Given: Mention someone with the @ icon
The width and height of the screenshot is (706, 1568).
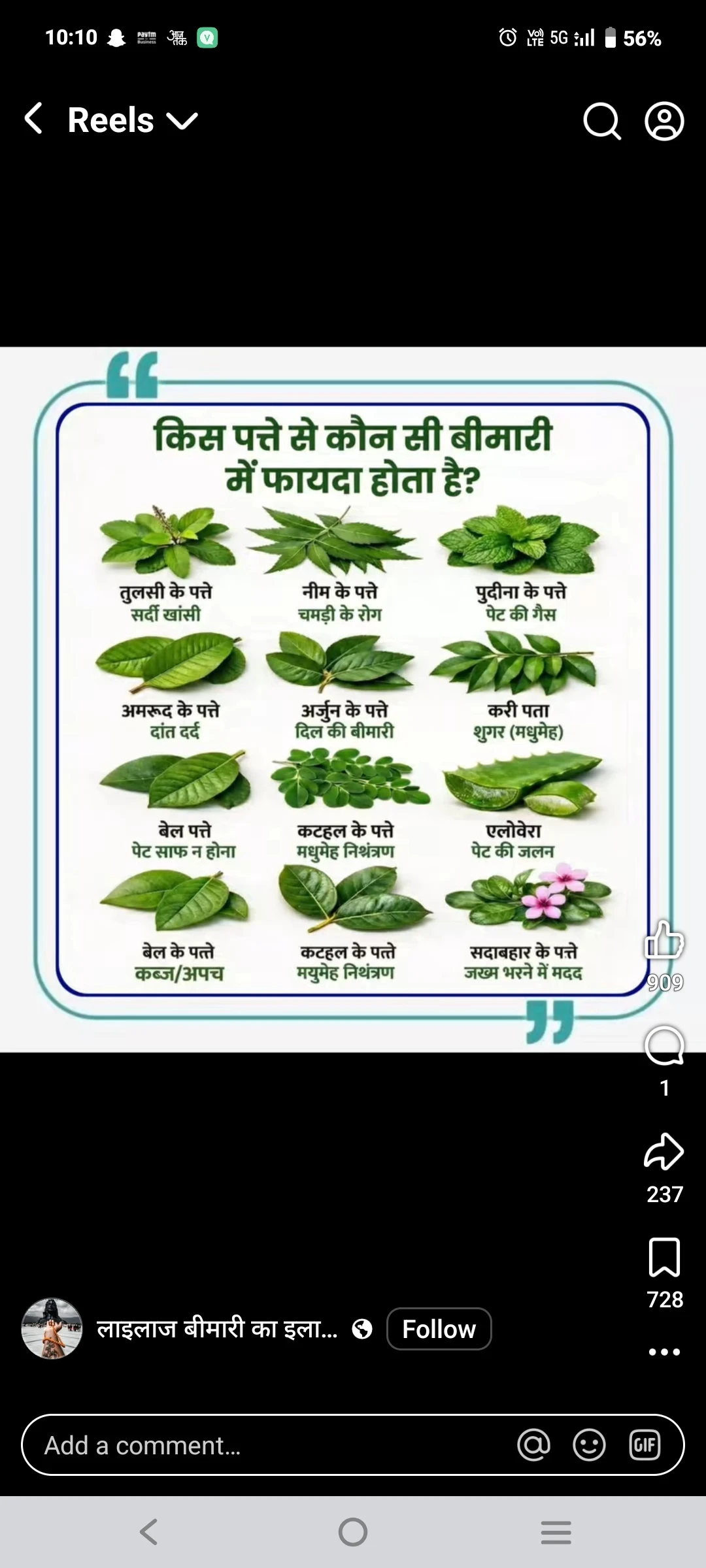Looking at the screenshot, I should [533, 1445].
